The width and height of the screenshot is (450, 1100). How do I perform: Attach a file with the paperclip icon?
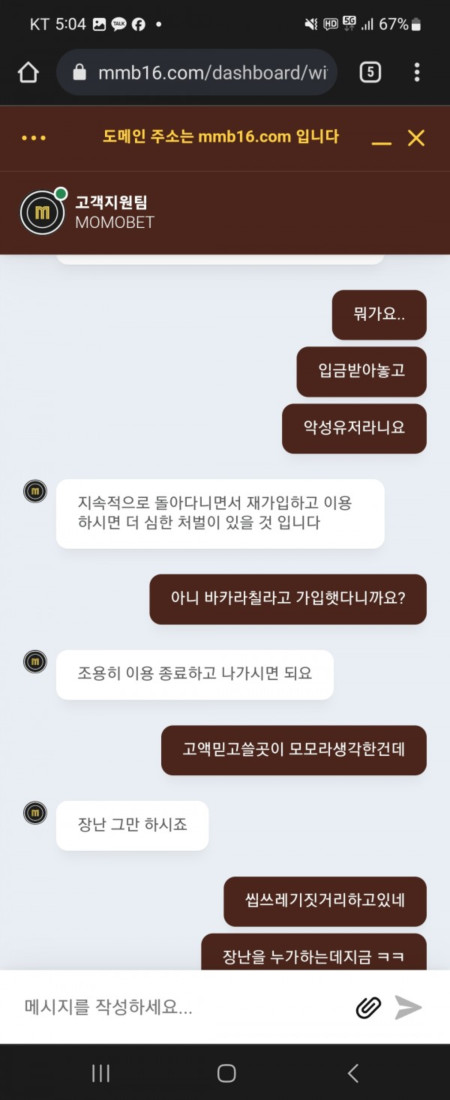[369, 1007]
